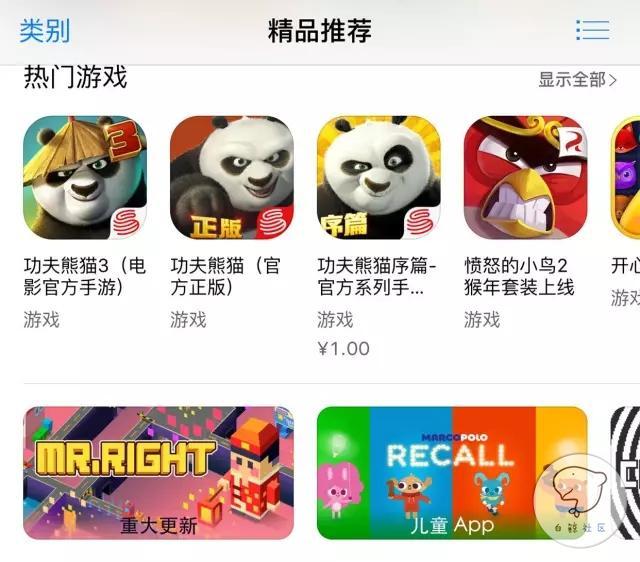
Task: Open 功夫熊猫（官方正版）game
Action: pyautogui.click(x=232, y=178)
